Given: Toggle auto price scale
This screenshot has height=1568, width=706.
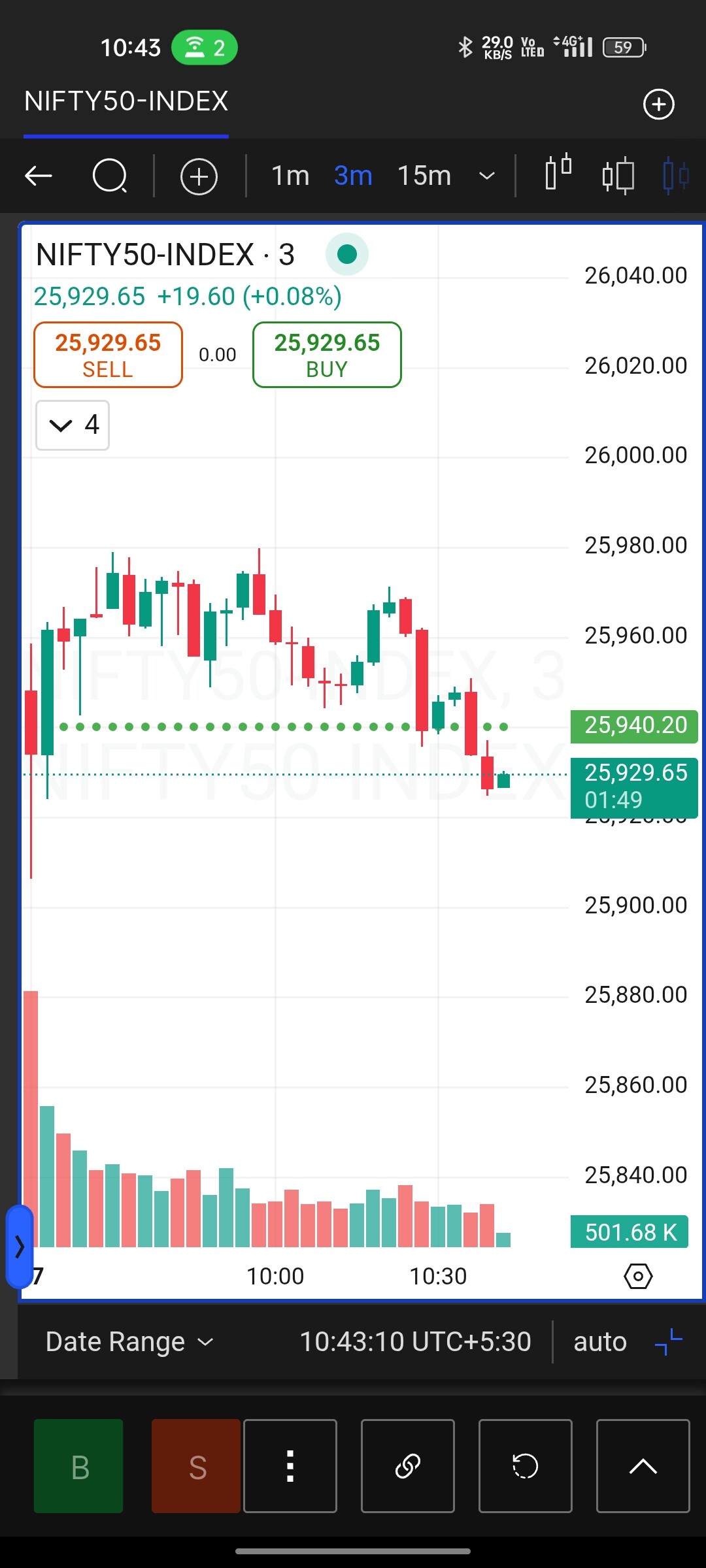Looking at the screenshot, I should 599,1342.
